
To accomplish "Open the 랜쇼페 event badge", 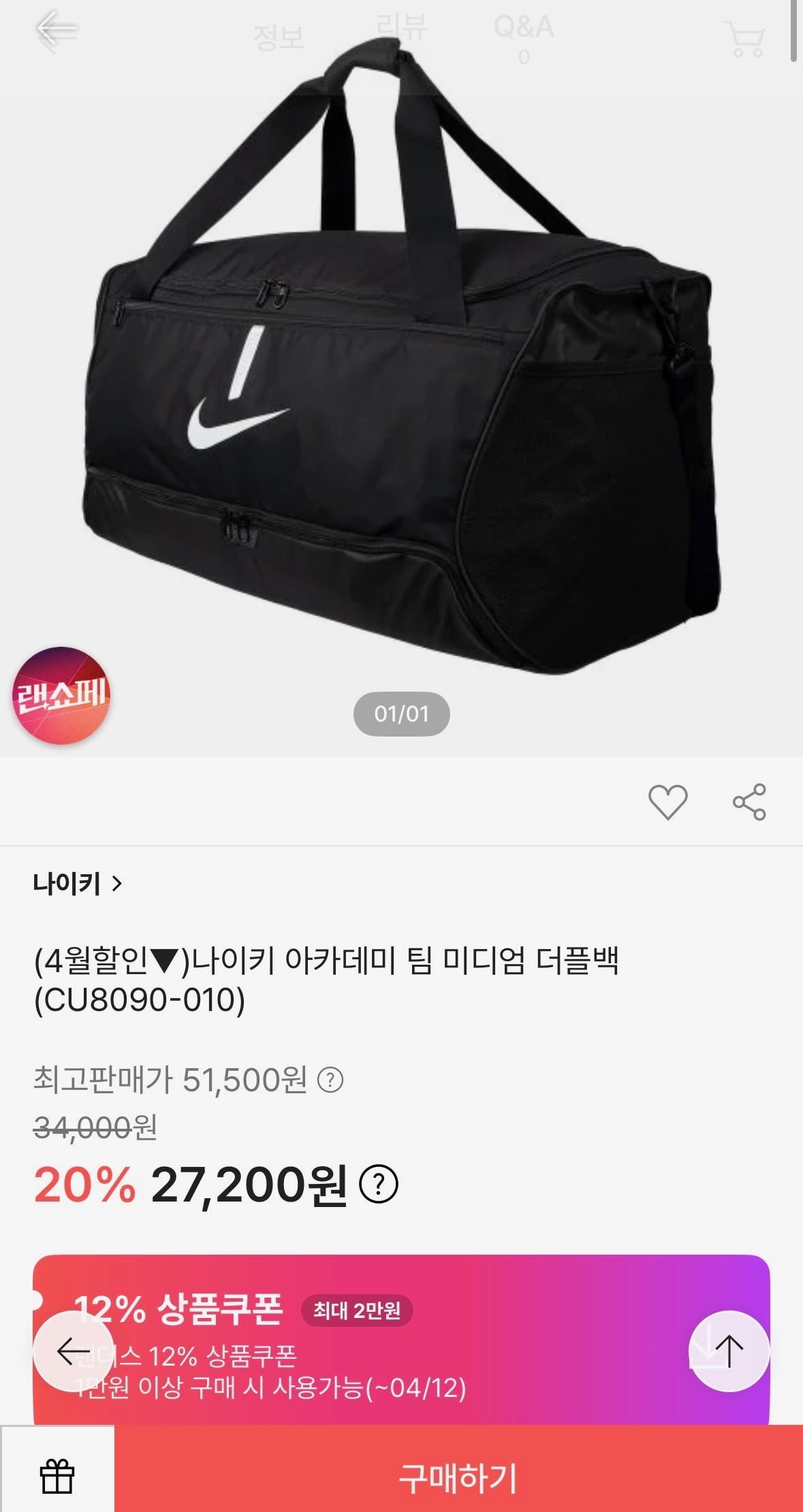I will click(61, 695).
